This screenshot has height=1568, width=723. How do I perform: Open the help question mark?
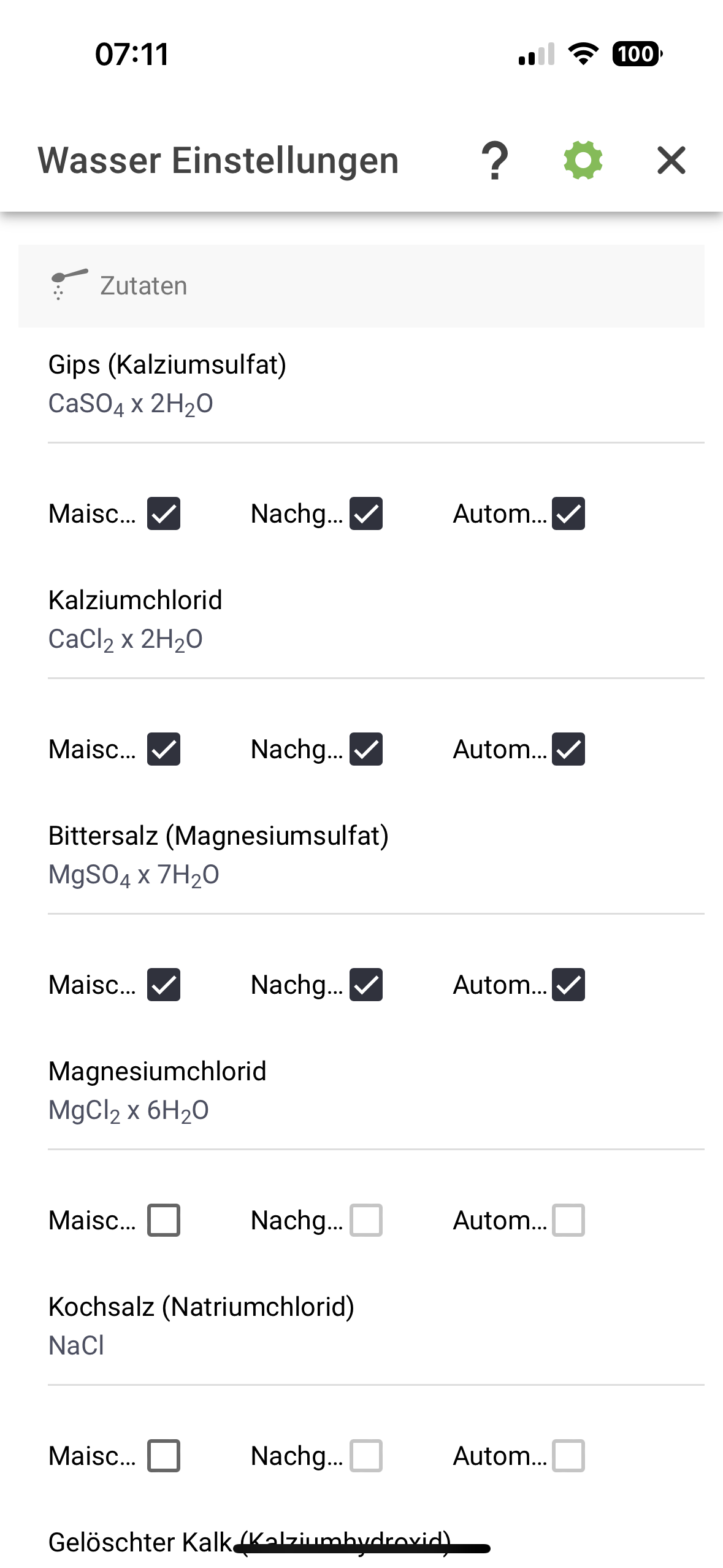pos(495,161)
